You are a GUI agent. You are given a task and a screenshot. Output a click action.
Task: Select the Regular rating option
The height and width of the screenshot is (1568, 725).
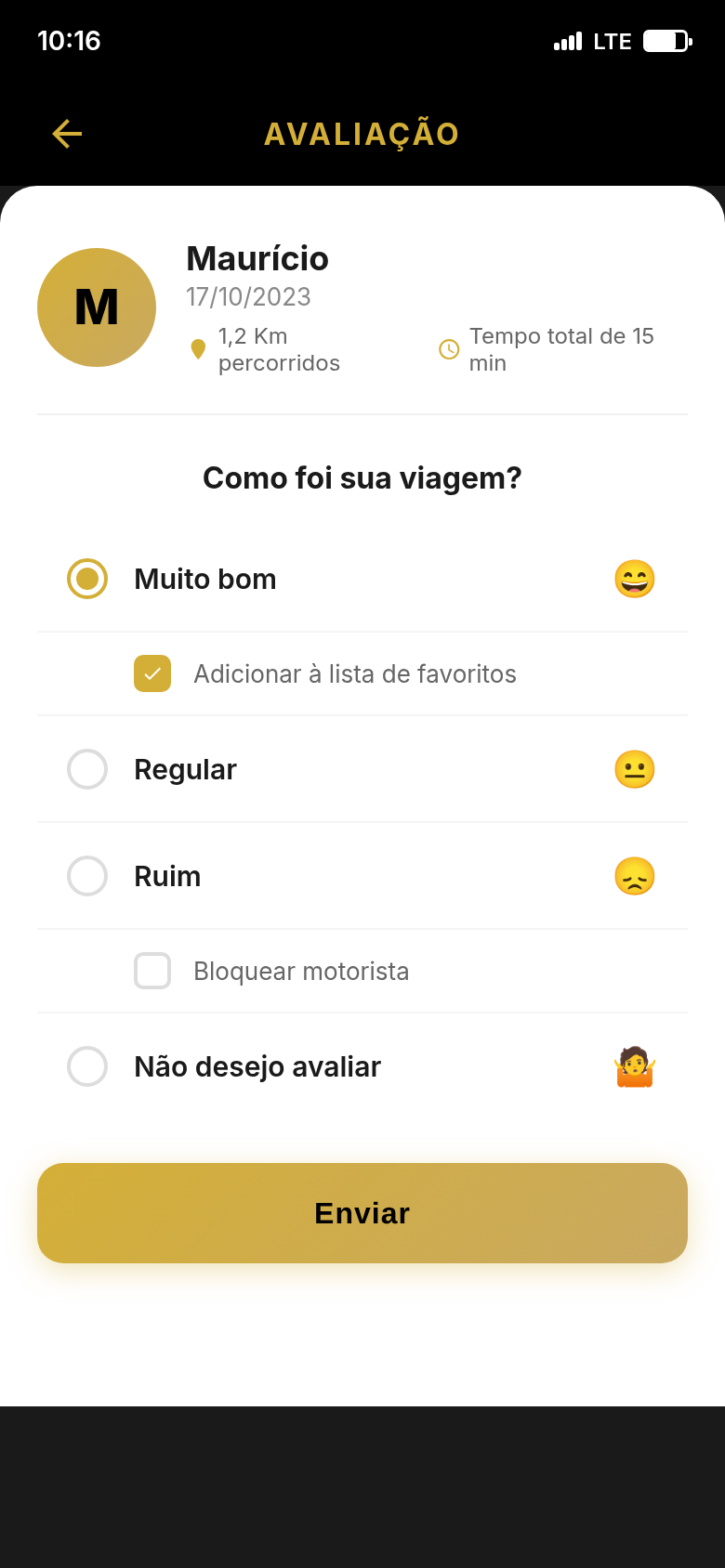click(x=86, y=769)
